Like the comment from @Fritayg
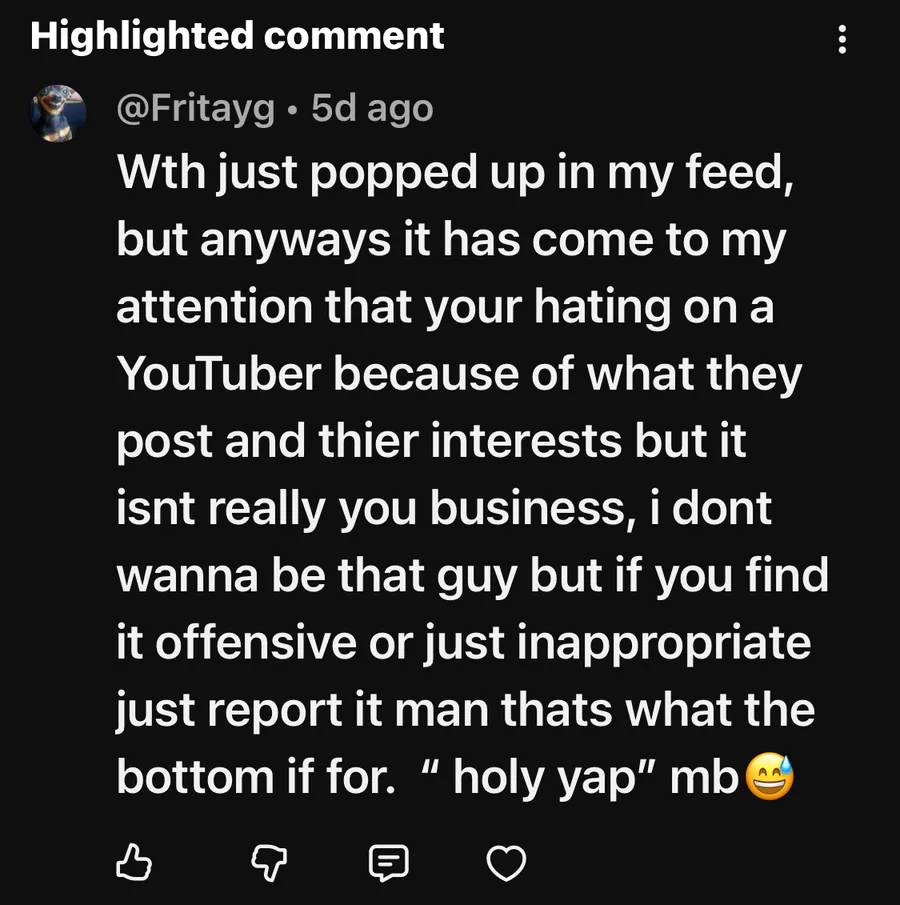This screenshot has width=900, height=905. tap(134, 862)
